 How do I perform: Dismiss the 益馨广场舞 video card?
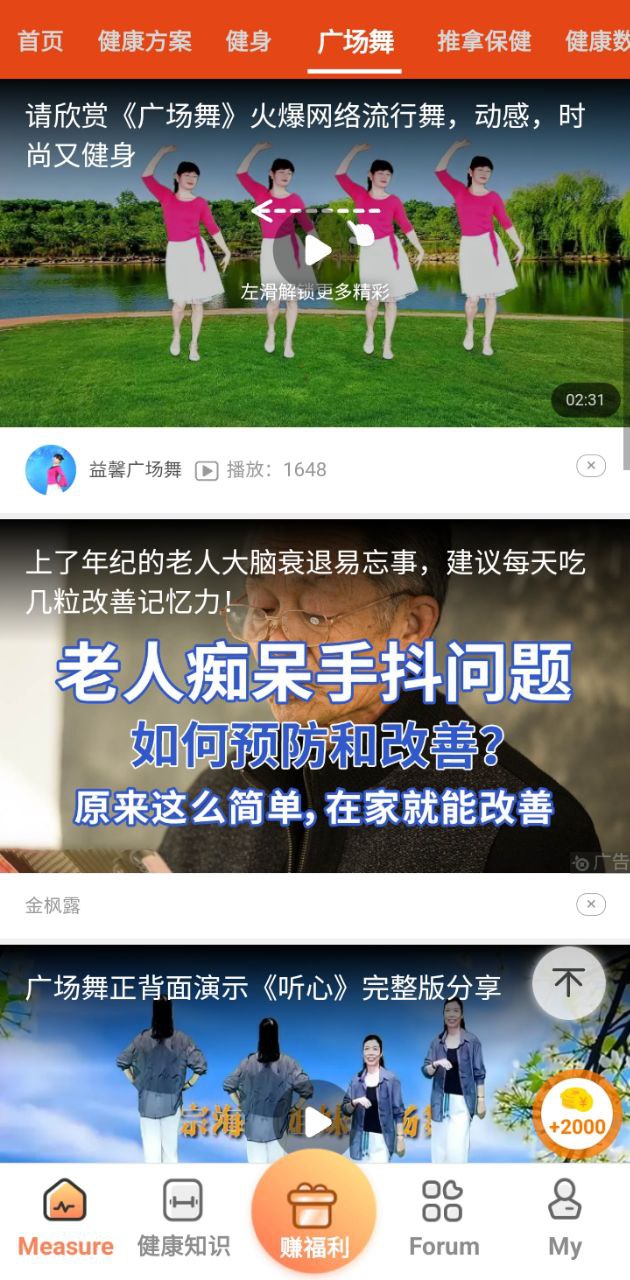tap(591, 466)
